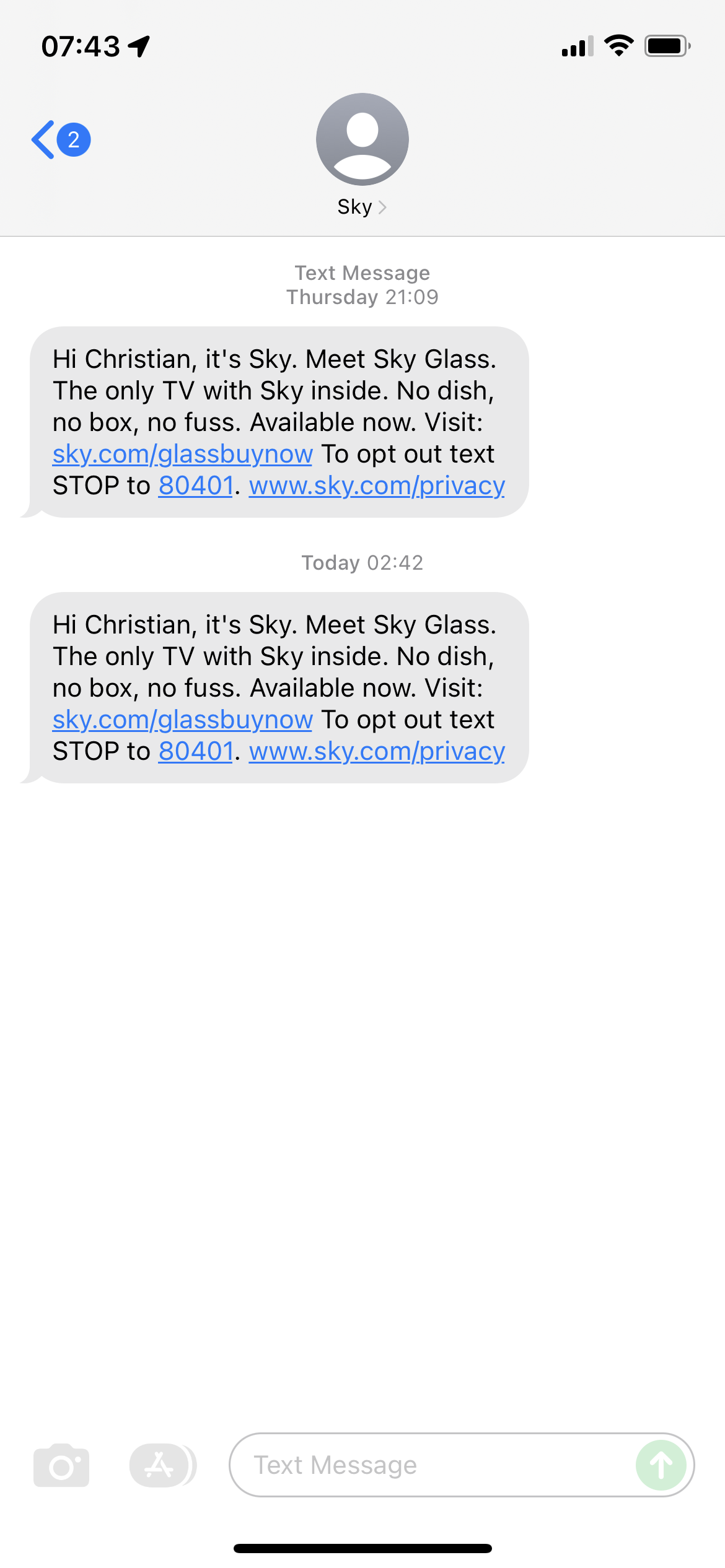Expand Sky contact details via the chevron
The height and width of the screenshot is (1568, 725).
tap(382, 207)
